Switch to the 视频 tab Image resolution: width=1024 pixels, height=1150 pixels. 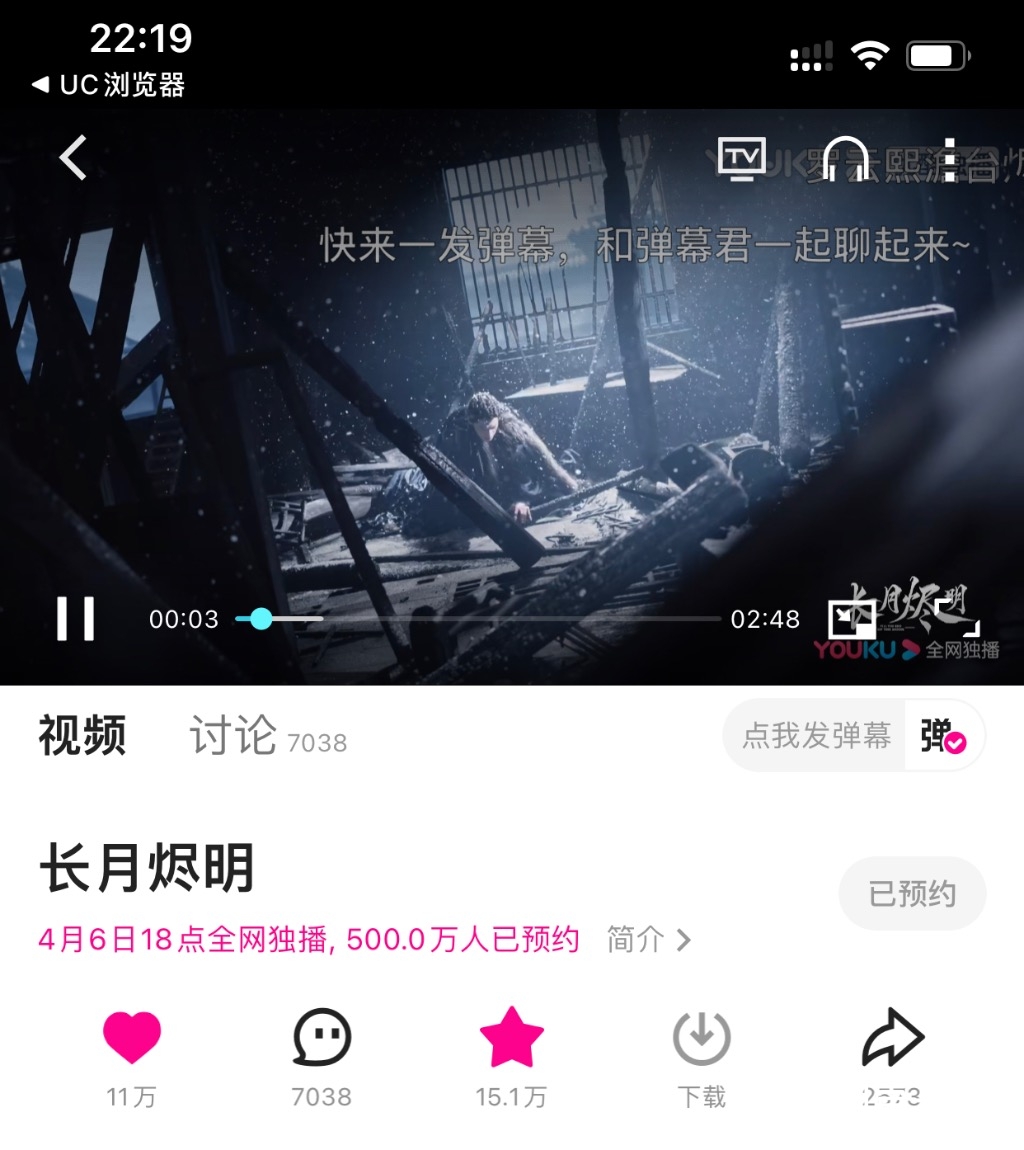[83, 736]
